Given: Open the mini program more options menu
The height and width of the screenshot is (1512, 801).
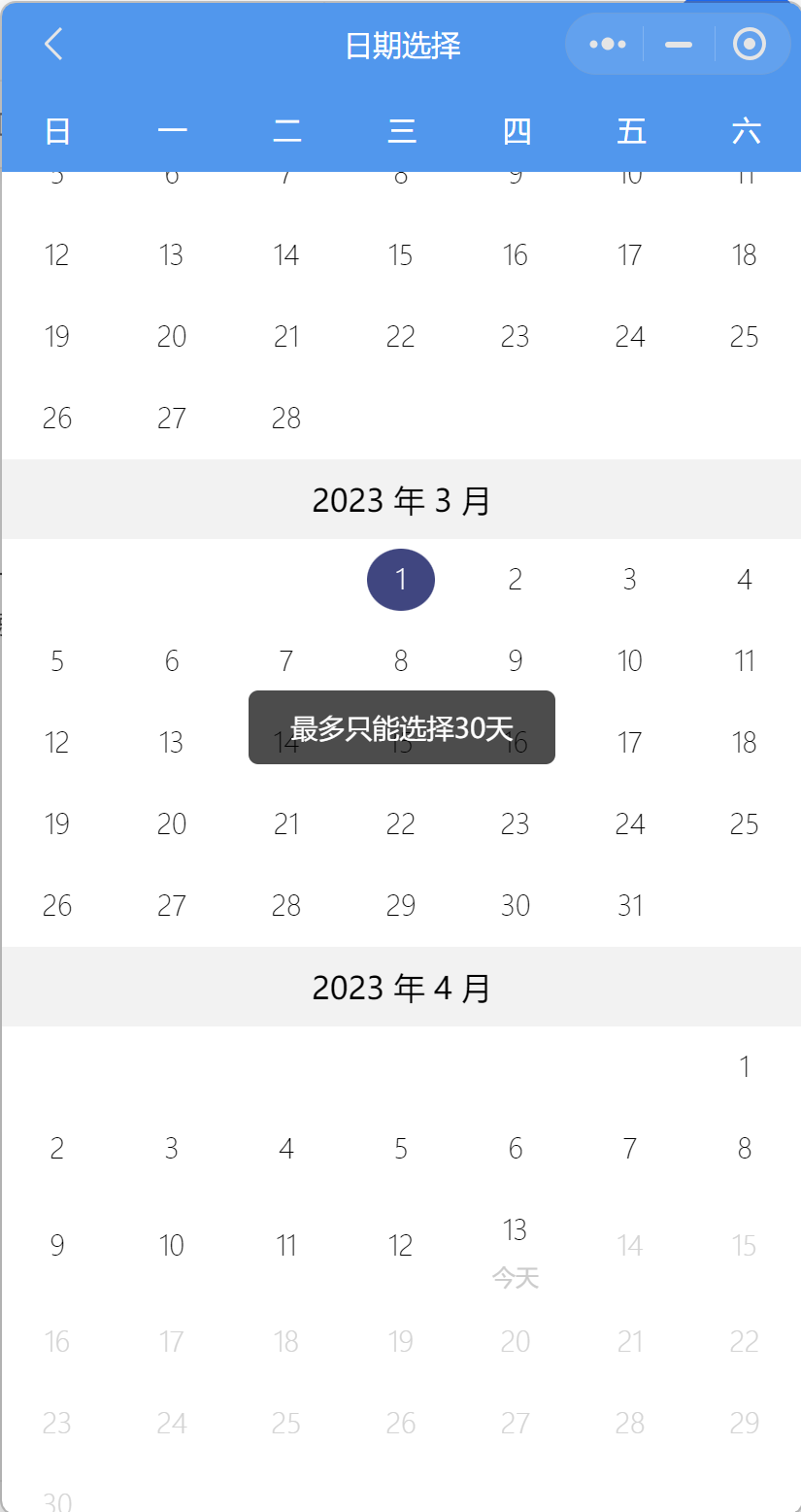Looking at the screenshot, I should point(607,44).
